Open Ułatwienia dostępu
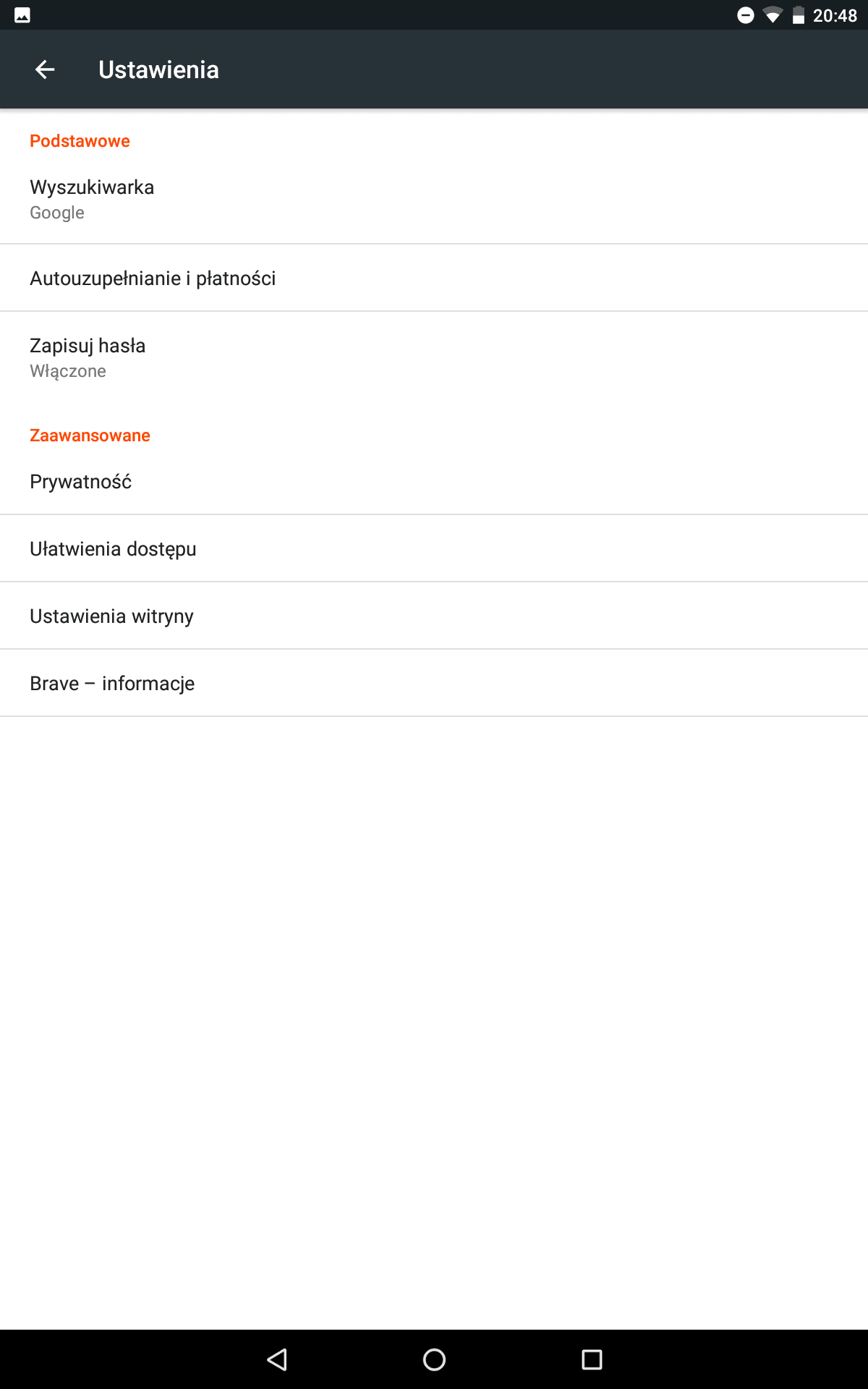Image resolution: width=868 pixels, height=1389 pixels. pyautogui.click(x=434, y=548)
